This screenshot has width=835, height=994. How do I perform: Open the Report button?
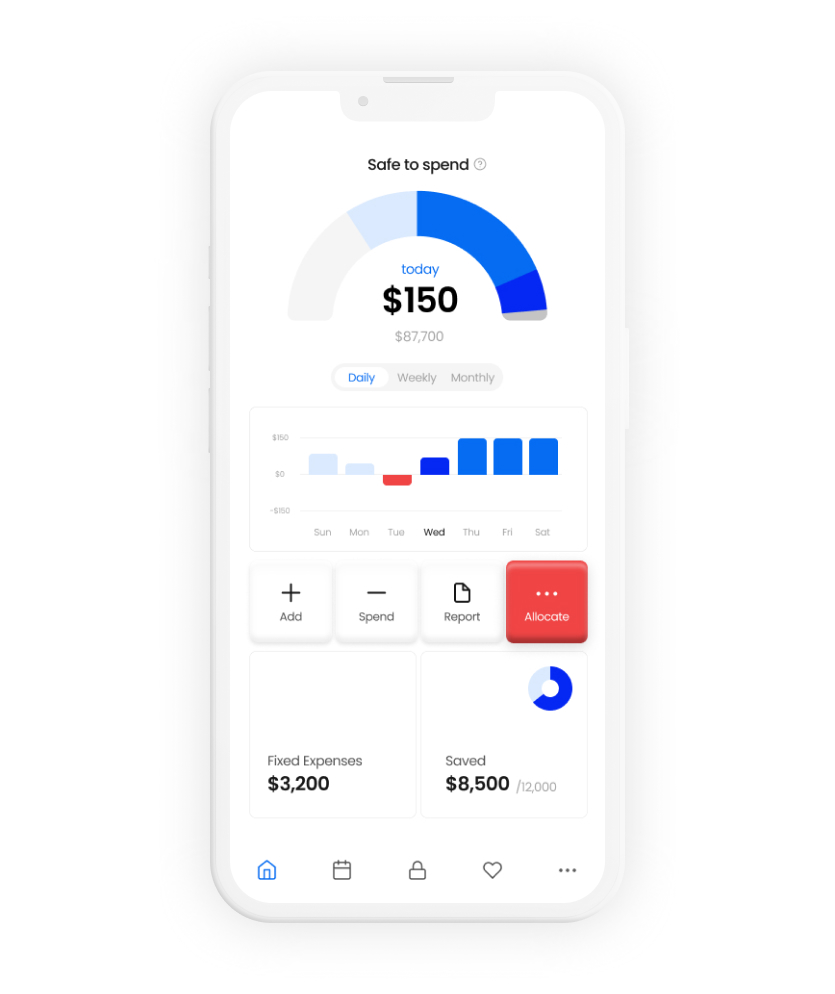[x=462, y=603]
